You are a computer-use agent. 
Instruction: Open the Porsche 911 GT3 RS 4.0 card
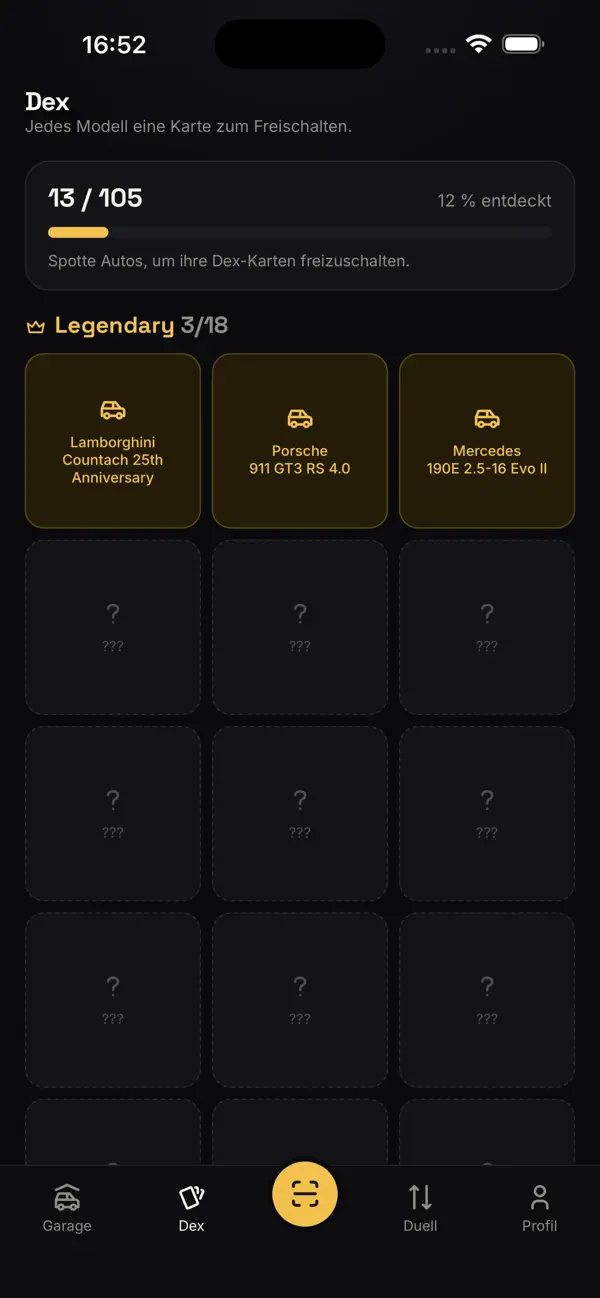point(300,441)
